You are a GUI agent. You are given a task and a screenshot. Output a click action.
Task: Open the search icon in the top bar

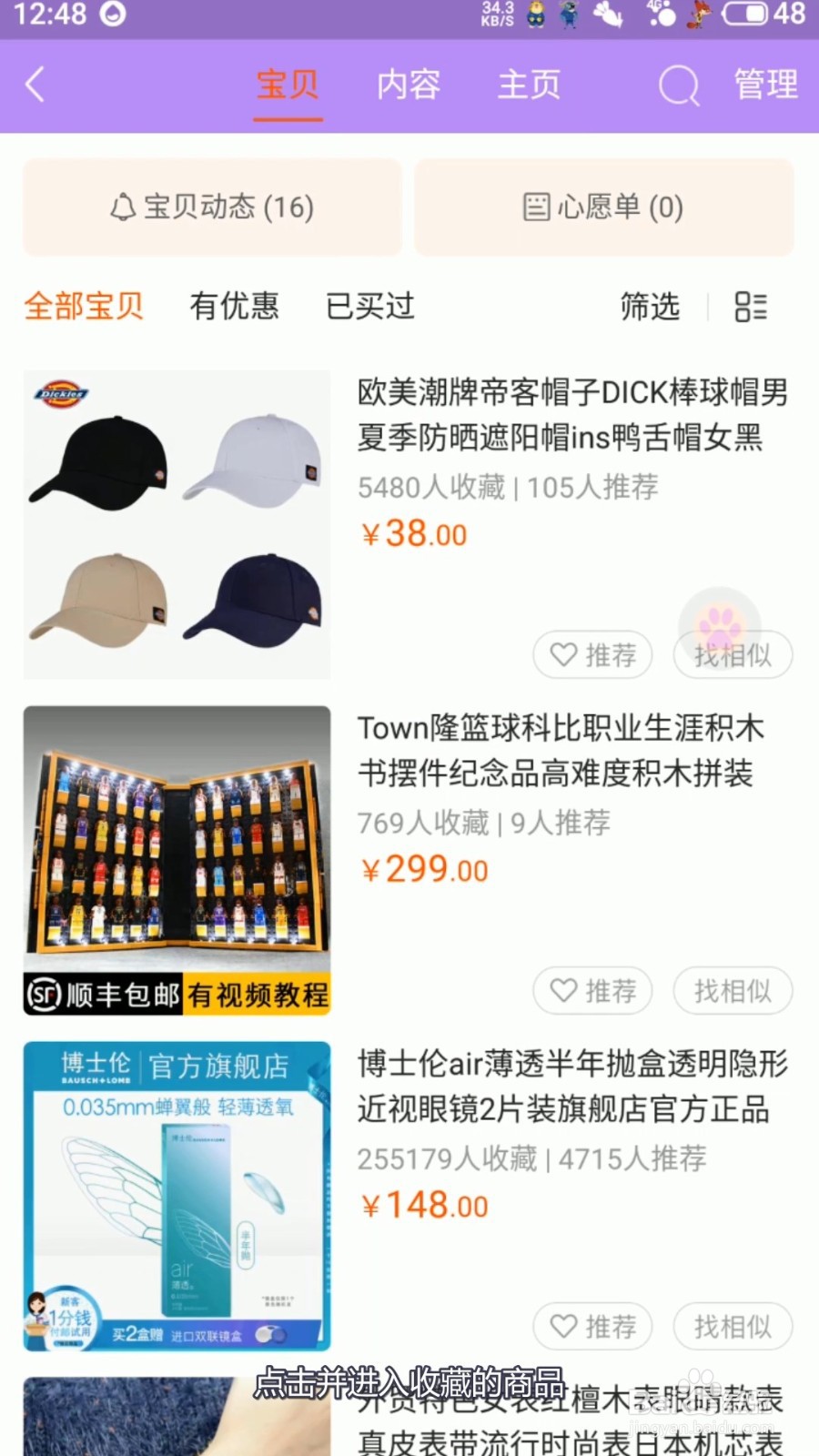pos(678,86)
